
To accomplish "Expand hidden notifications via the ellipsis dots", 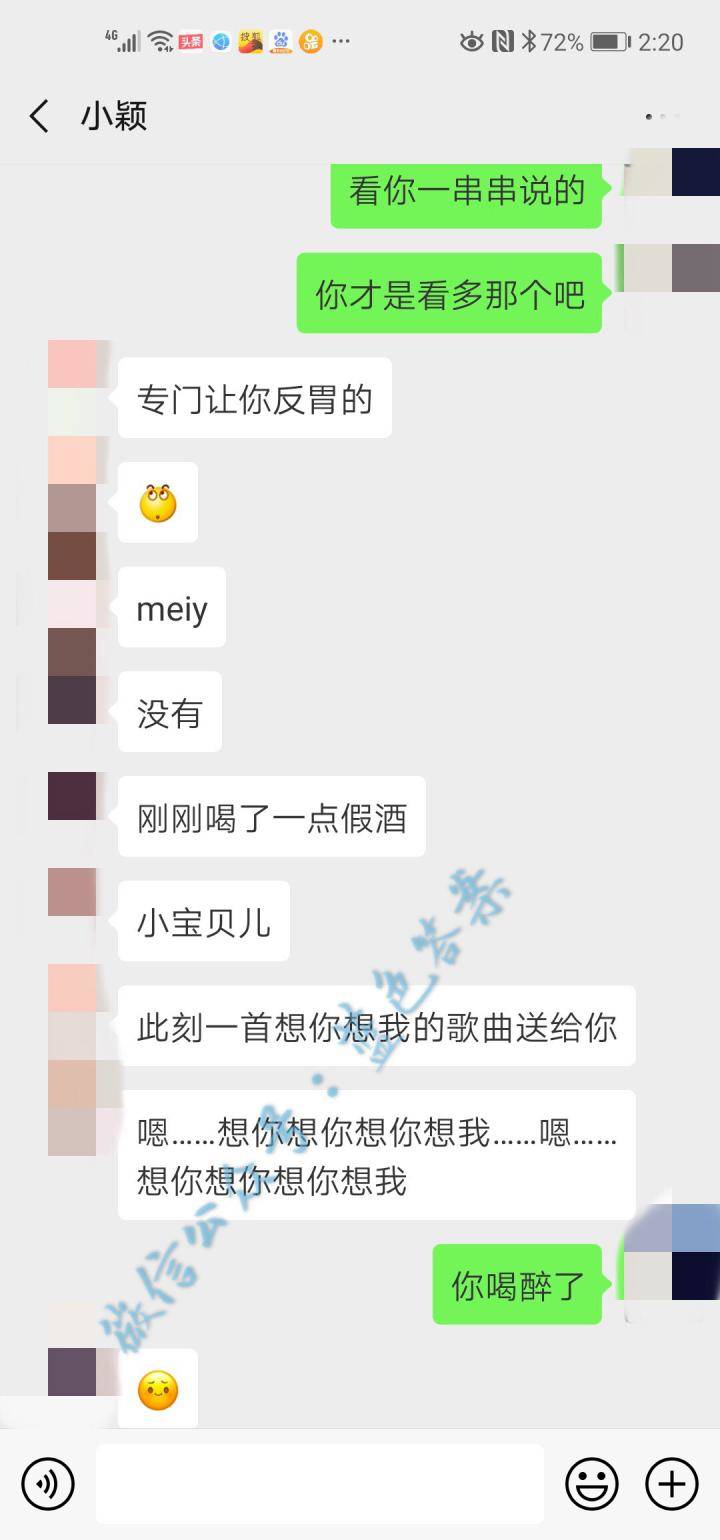I will [340, 42].
